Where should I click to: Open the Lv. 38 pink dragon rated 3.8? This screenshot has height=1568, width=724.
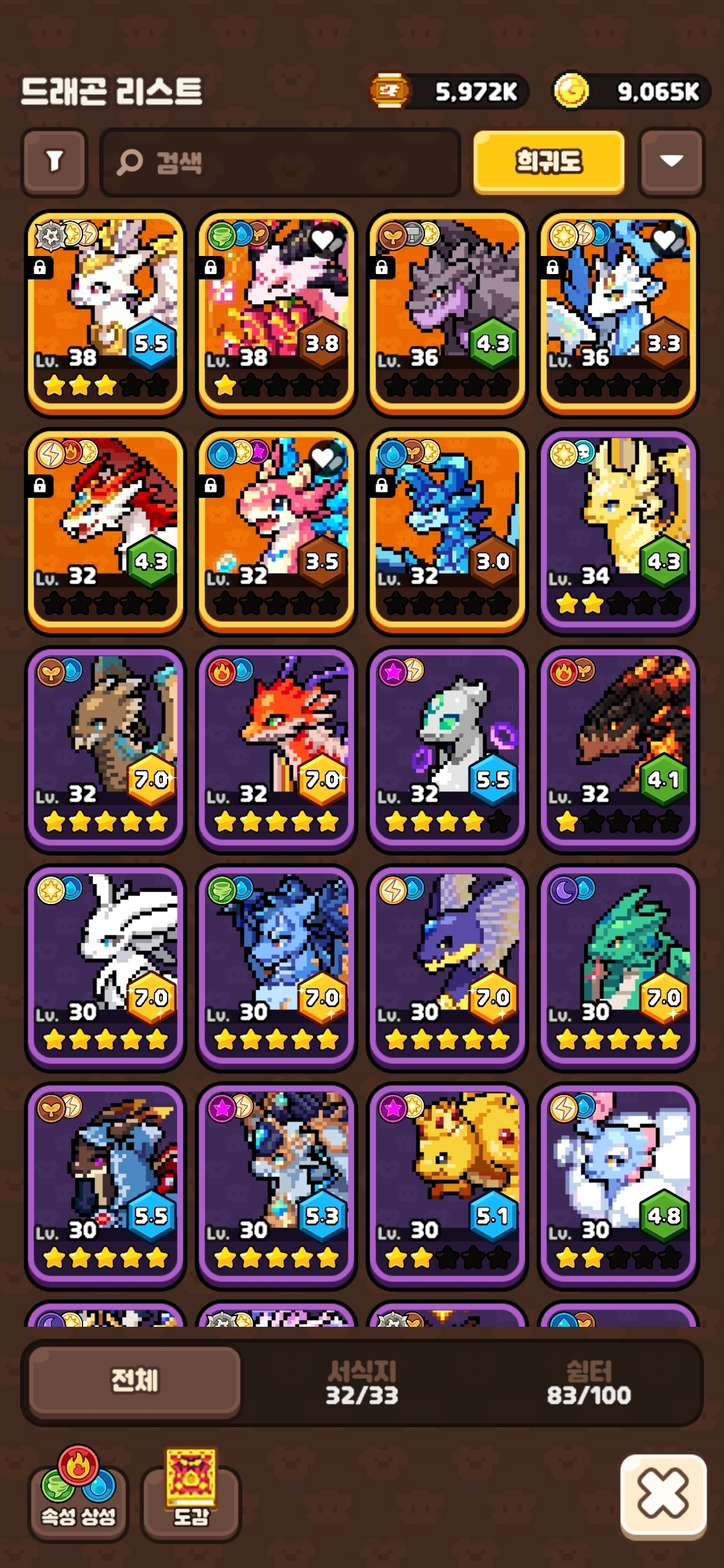pos(276,314)
